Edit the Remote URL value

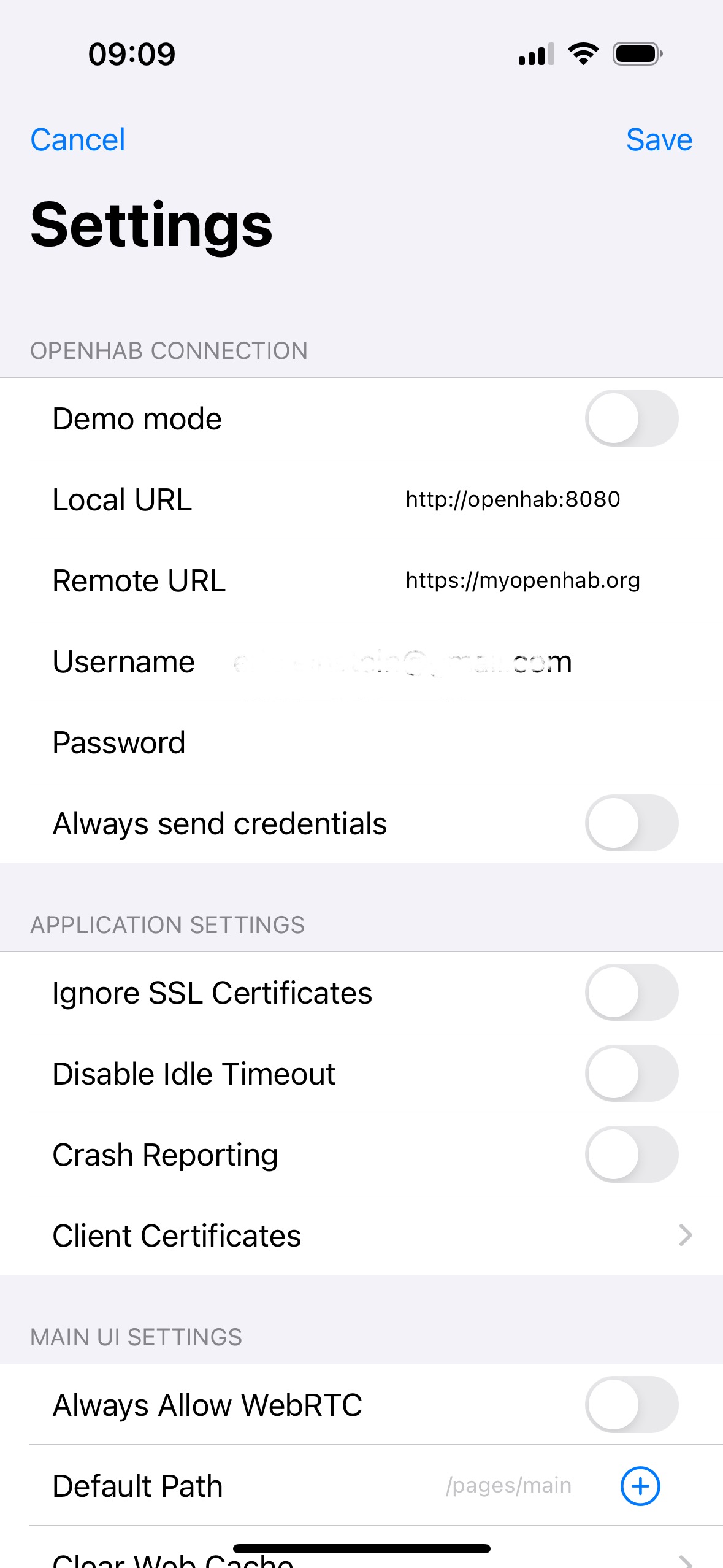click(x=523, y=580)
